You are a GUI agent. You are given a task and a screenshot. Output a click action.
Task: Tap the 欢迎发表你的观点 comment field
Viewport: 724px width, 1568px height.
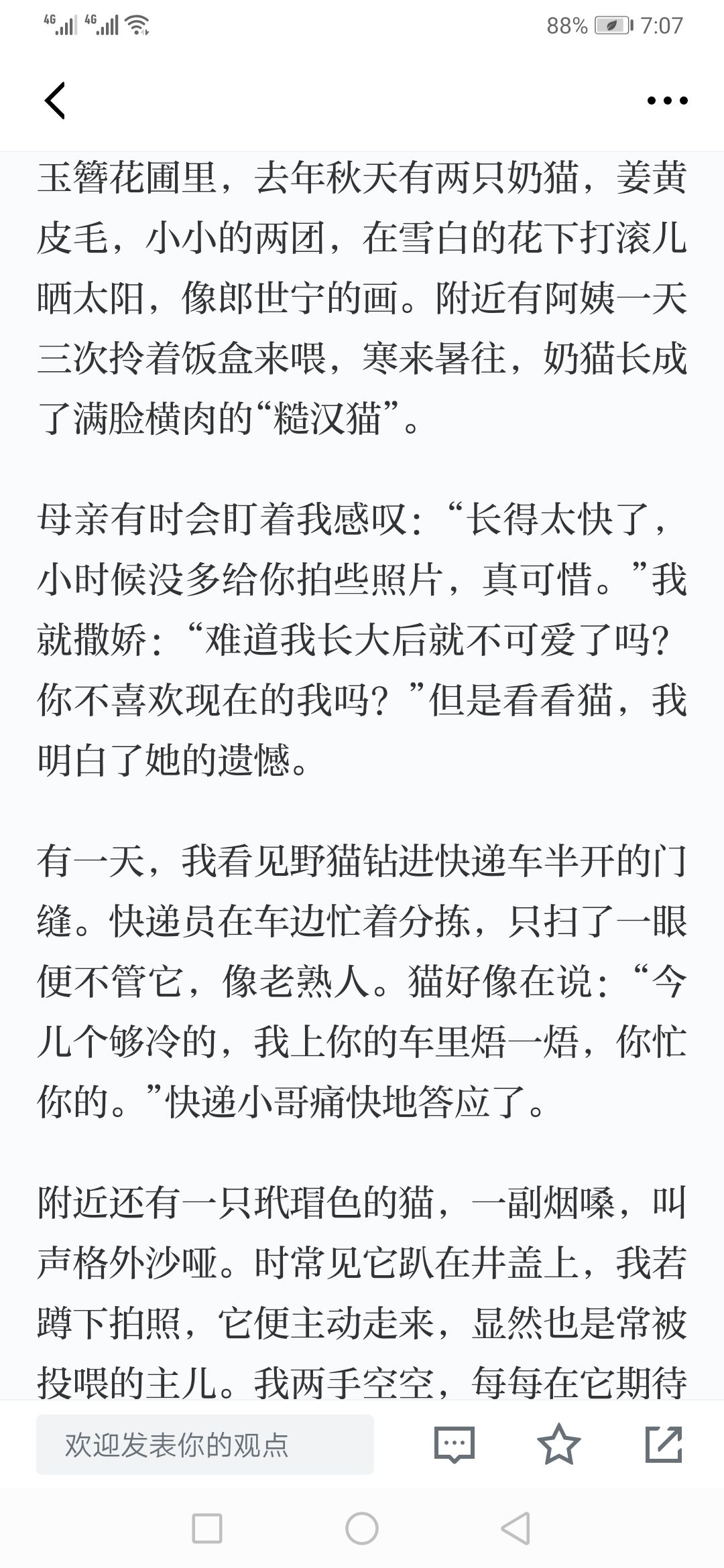(205, 1445)
